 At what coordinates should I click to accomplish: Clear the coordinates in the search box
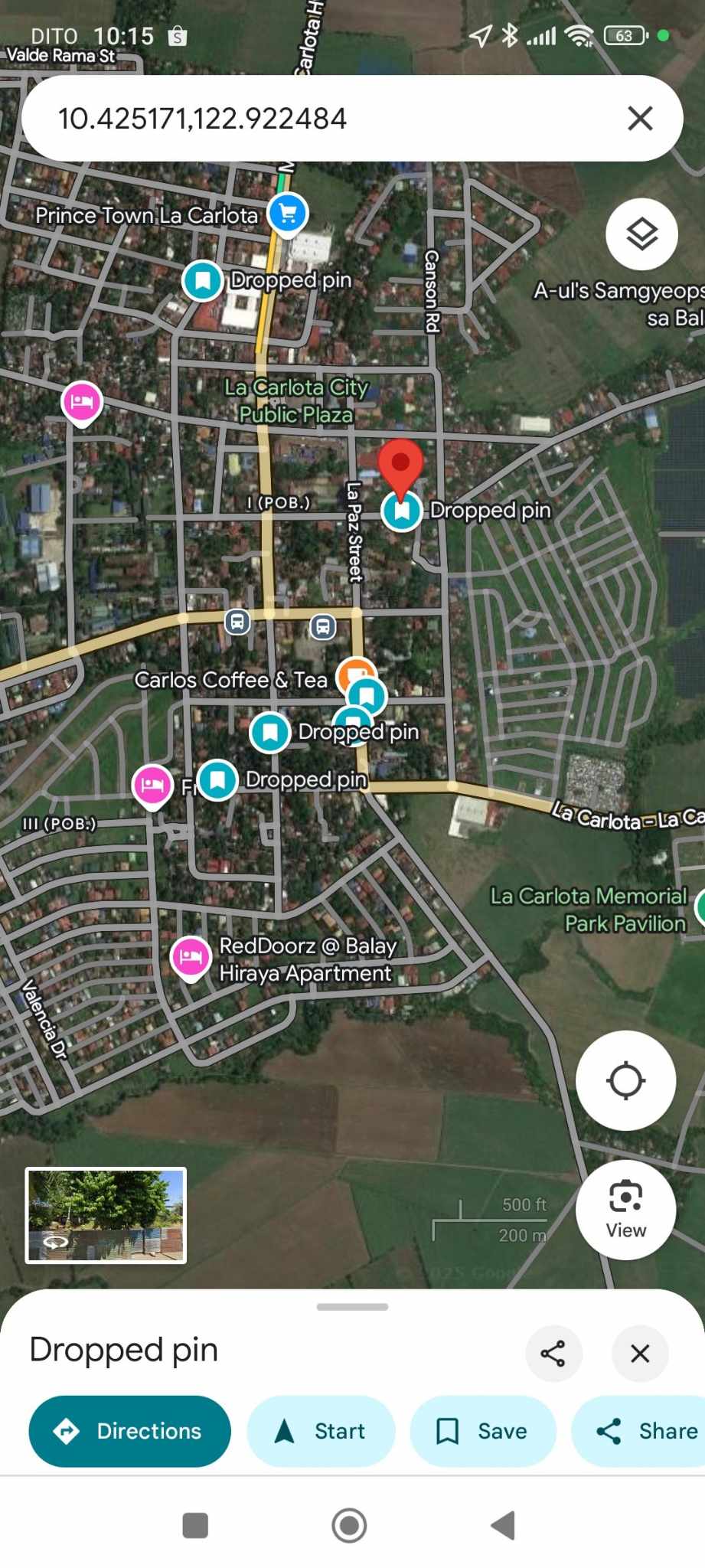640,119
